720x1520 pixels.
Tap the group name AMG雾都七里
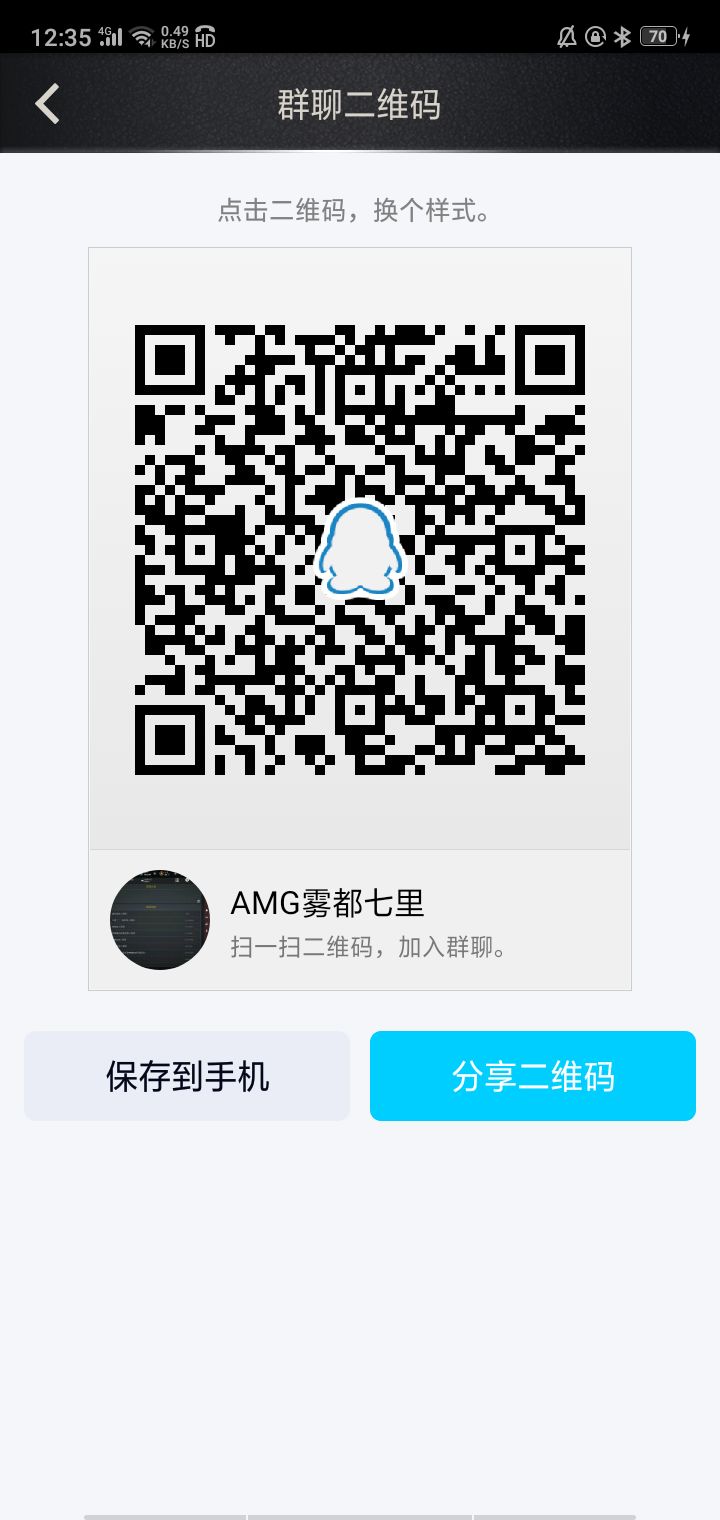pyautogui.click(x=327, y=903)
